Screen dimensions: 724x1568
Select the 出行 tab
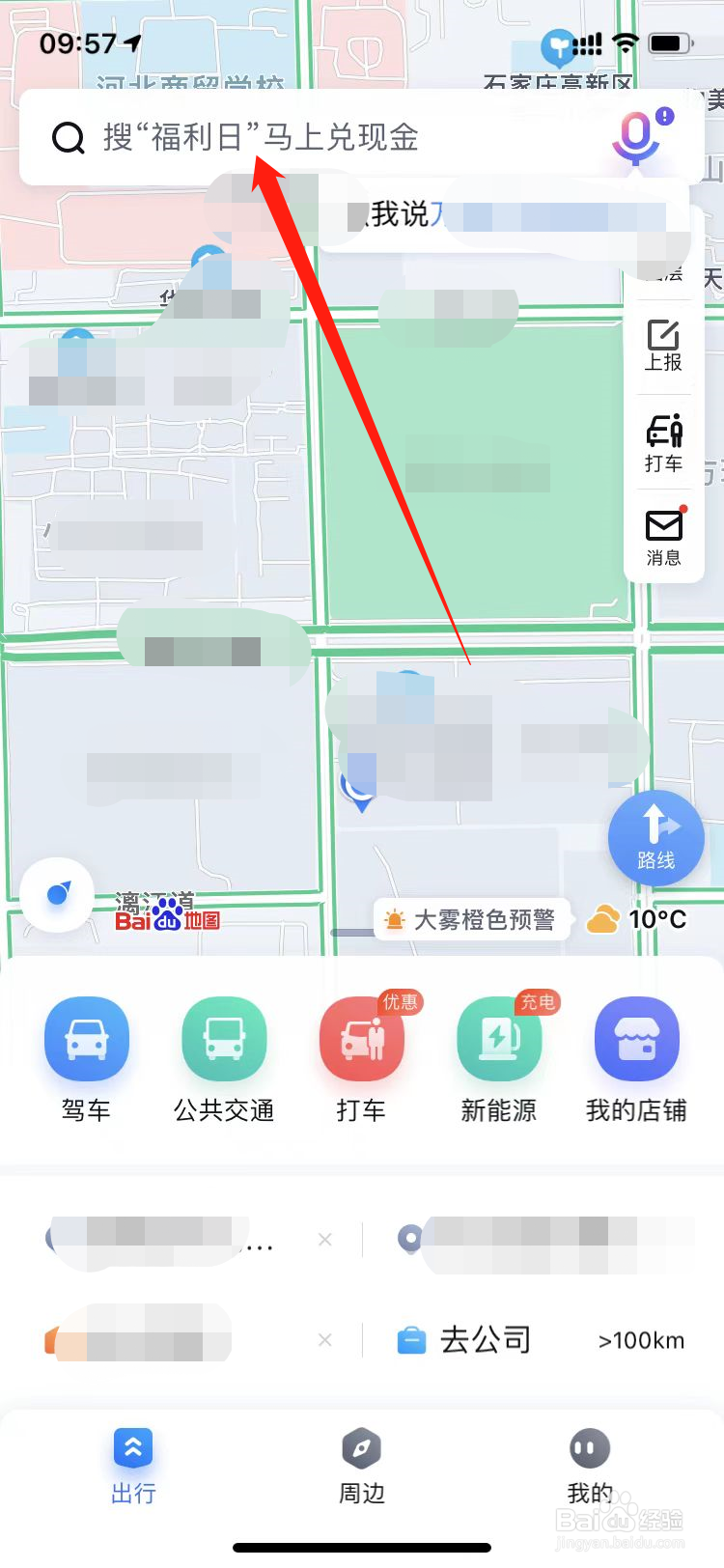[133, 1466]
